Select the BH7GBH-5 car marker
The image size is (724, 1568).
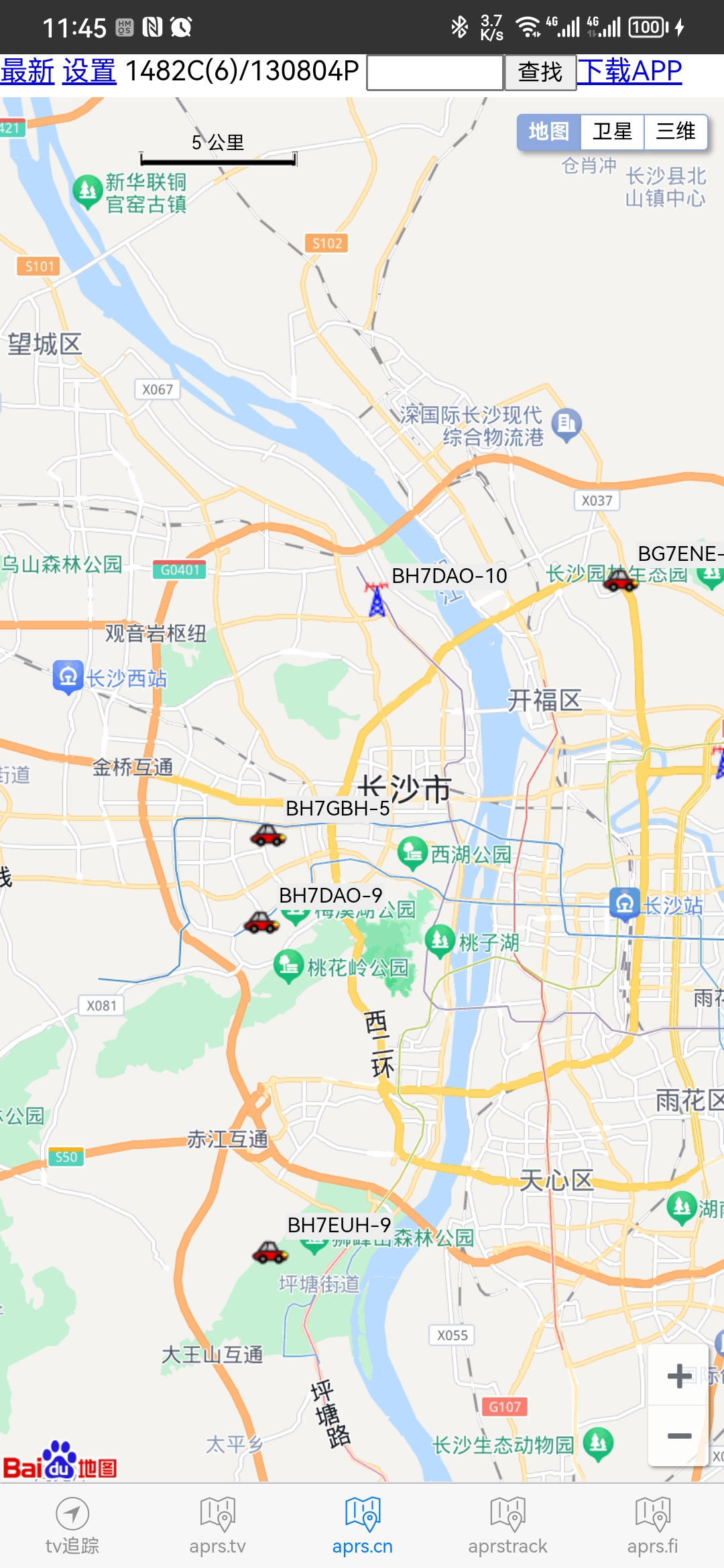click(268, 835)
